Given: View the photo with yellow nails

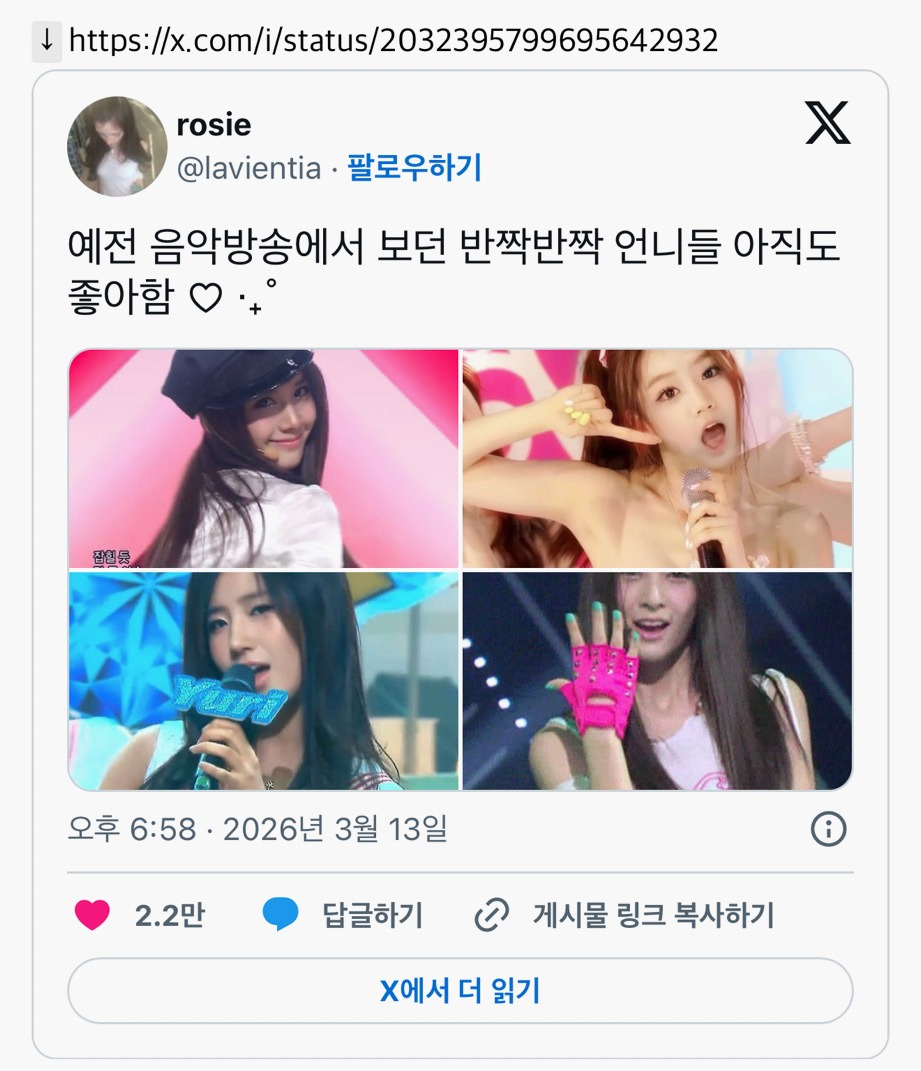Looking at the screenshot, I should 657,458.
